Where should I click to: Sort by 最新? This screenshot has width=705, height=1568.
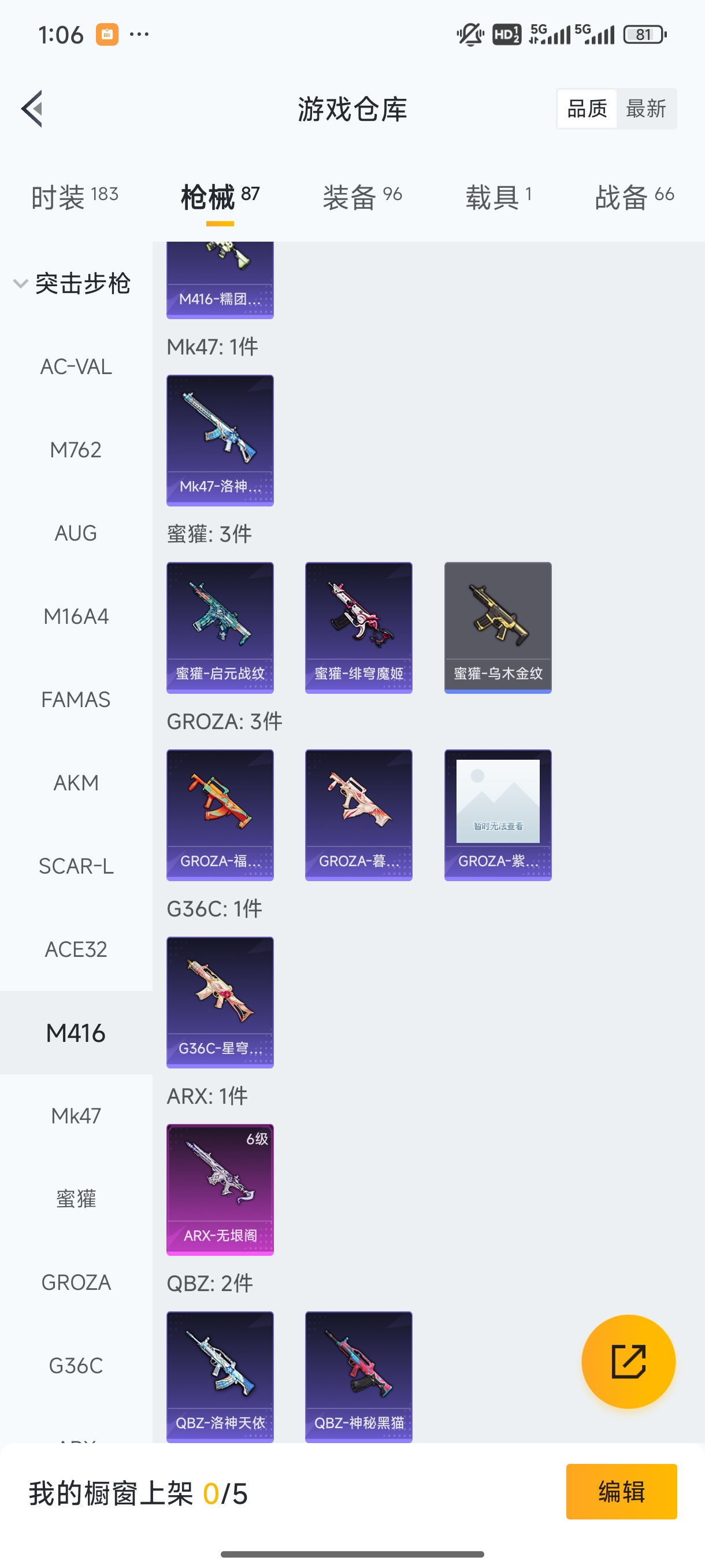click(645, 109)
